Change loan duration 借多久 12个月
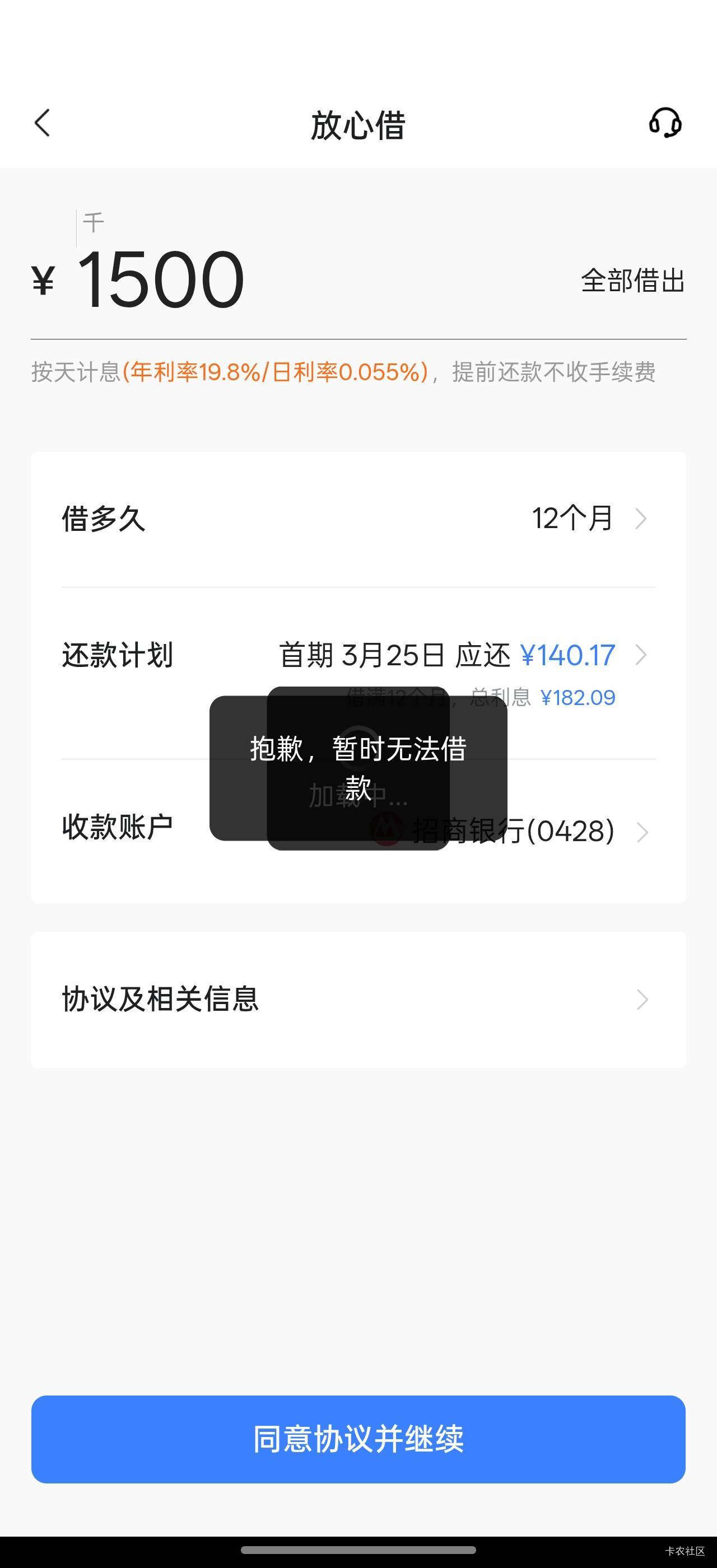The image size is (717, 1568). click(358, 519)
